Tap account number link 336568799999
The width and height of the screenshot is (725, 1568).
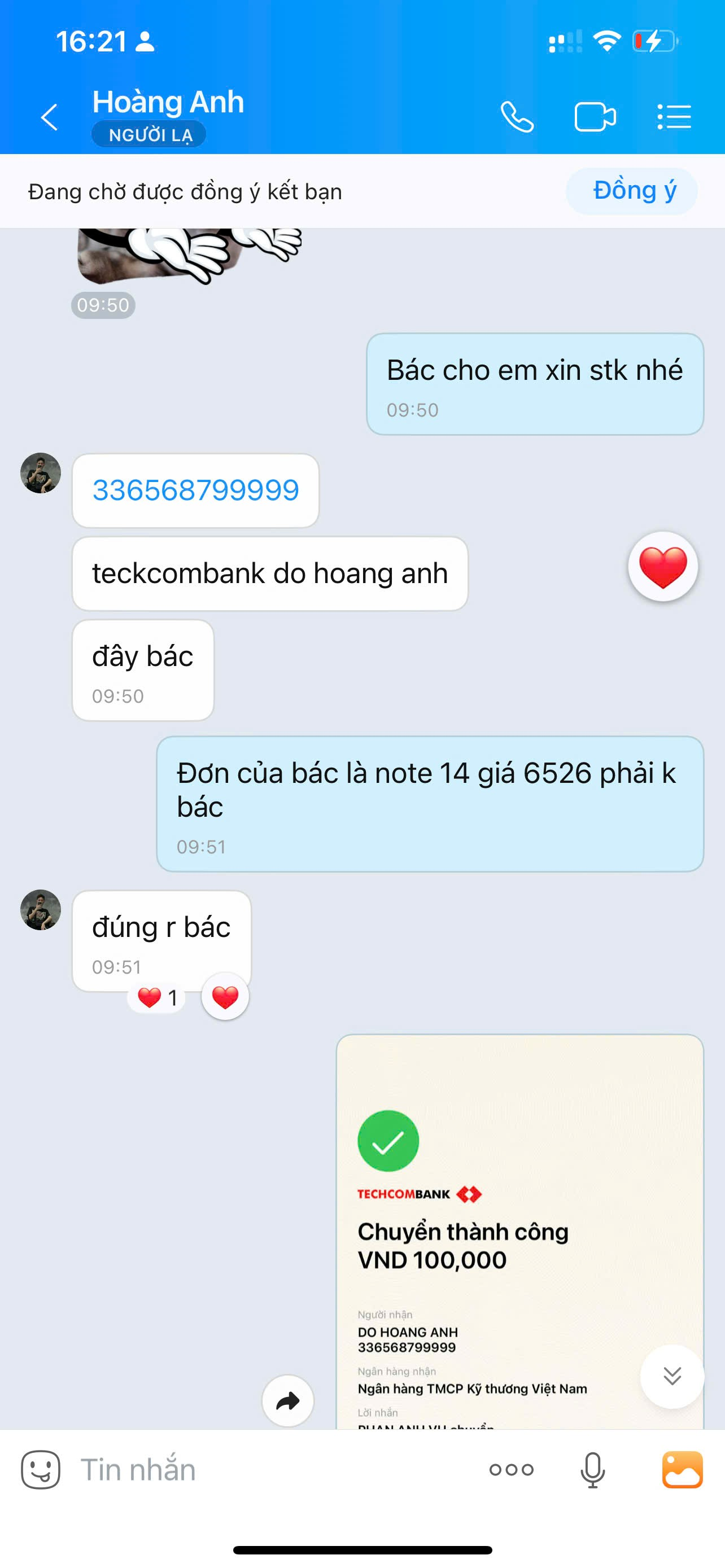click(x=195, y=489)
